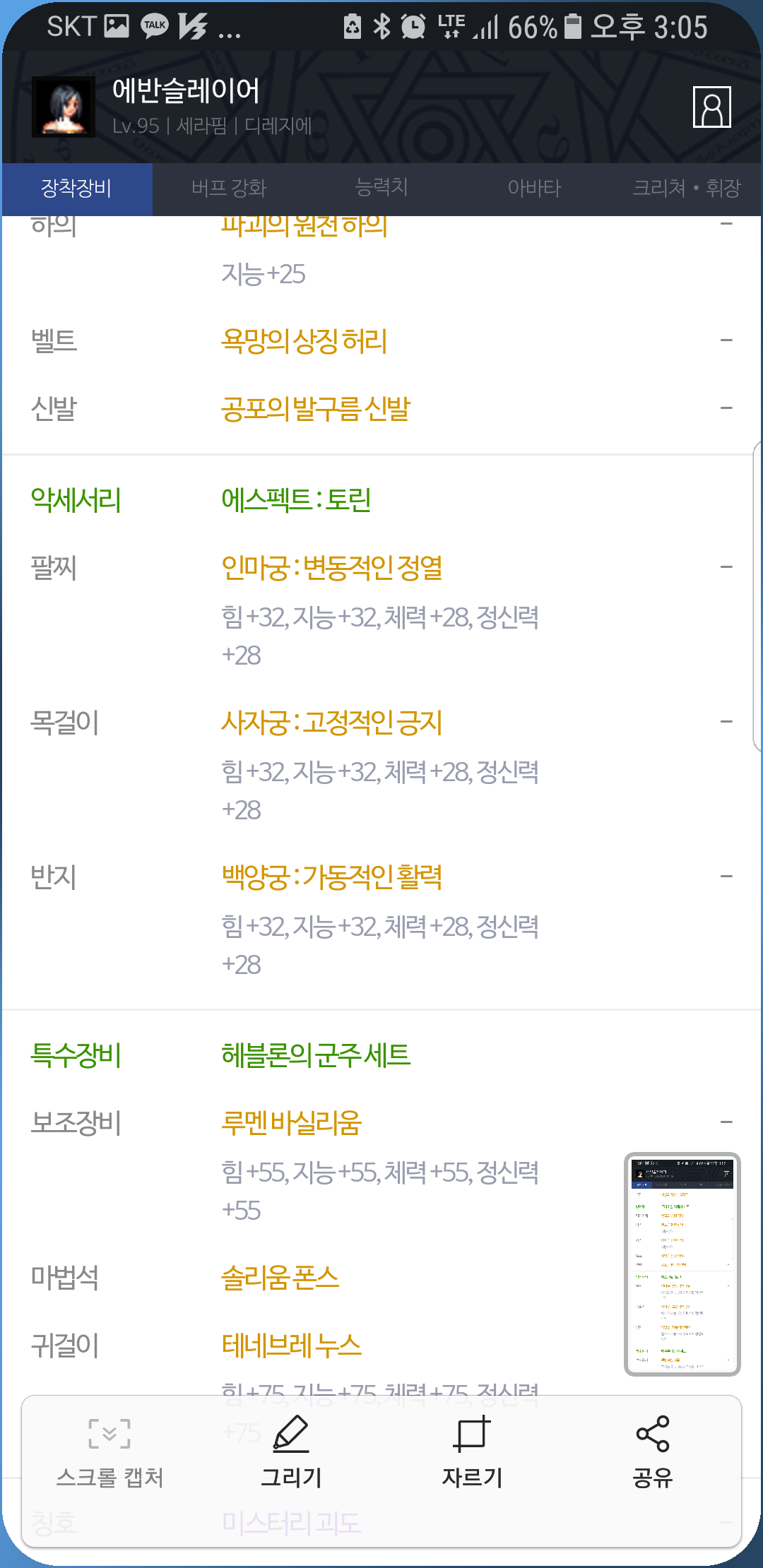Open the screenshot preview thumbnail

tap(682, 1264)
